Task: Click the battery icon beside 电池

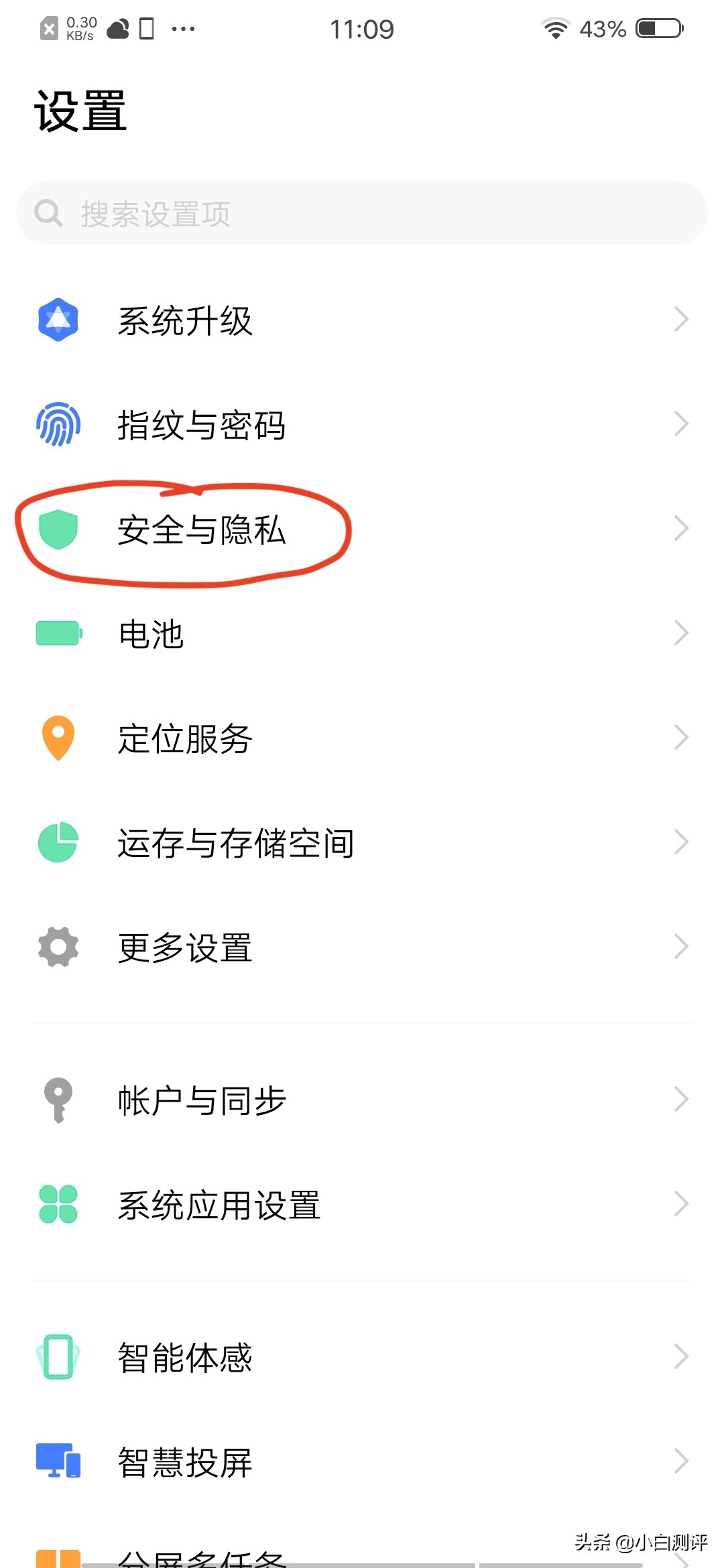Action: pyautogui.click(x=58, y=633)
